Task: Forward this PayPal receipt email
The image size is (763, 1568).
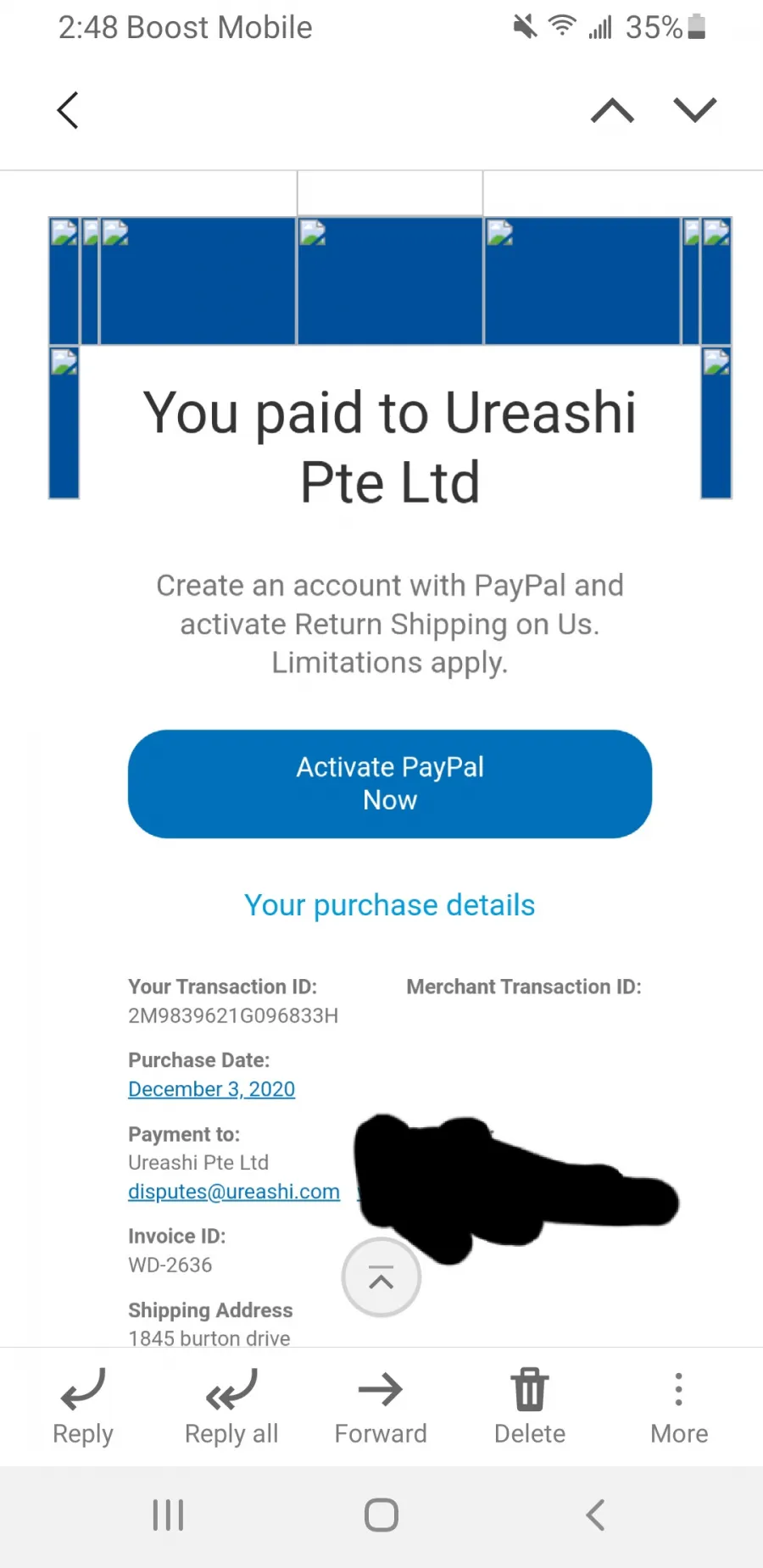Action: coord(381,1406)
